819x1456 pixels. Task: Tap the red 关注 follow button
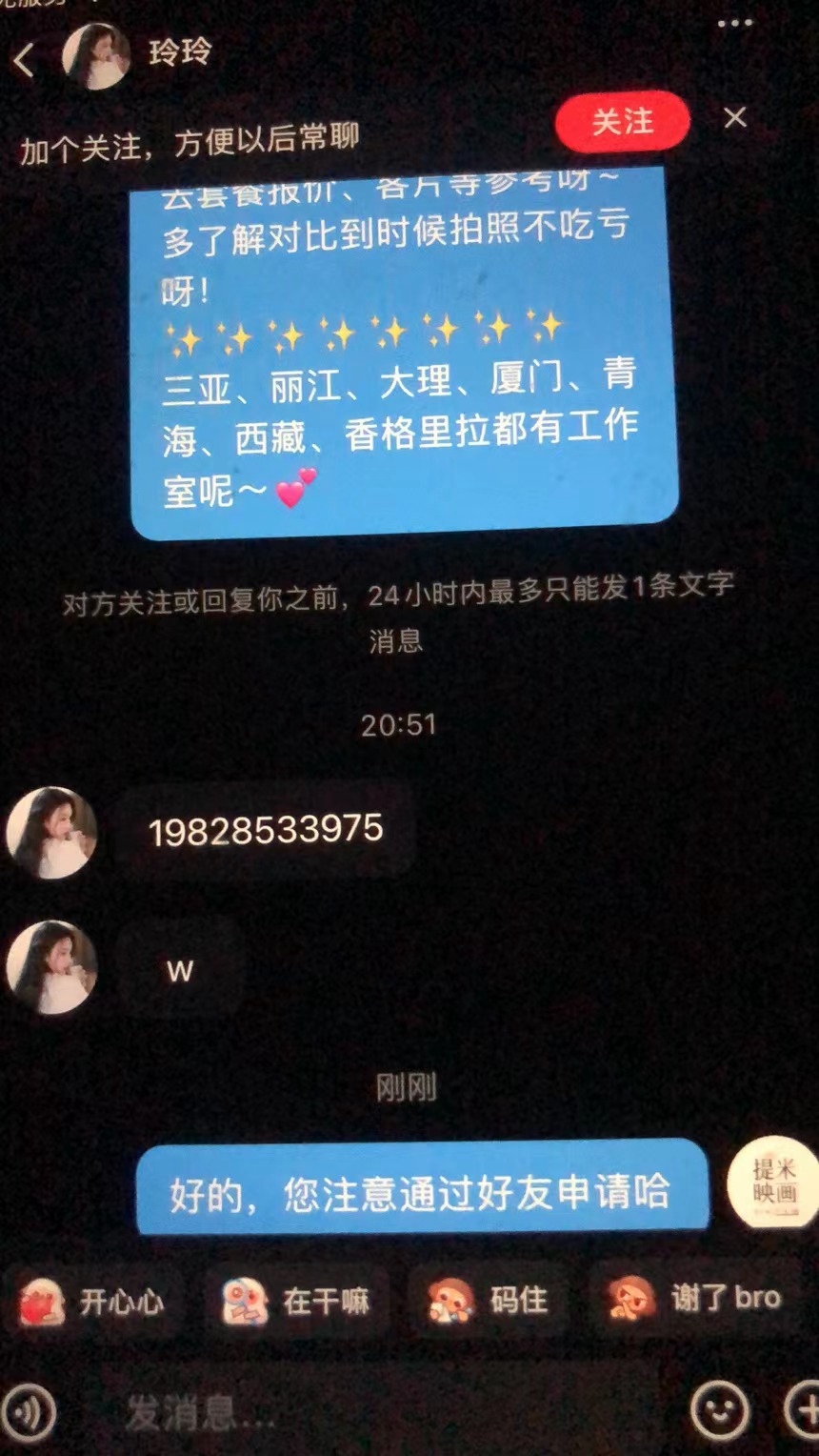point(622,122)
